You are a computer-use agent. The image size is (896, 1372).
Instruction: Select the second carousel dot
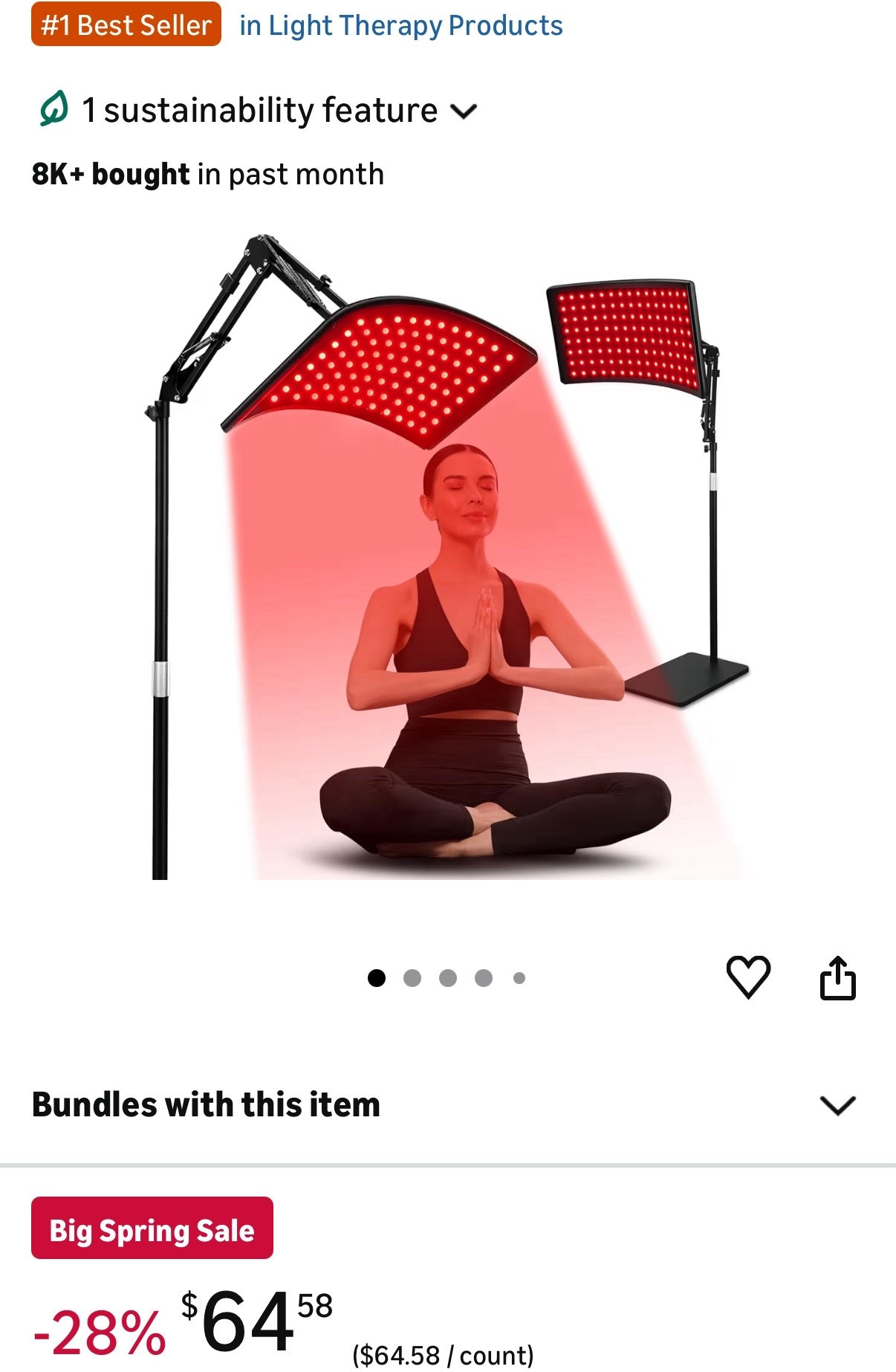coord(411,979)
